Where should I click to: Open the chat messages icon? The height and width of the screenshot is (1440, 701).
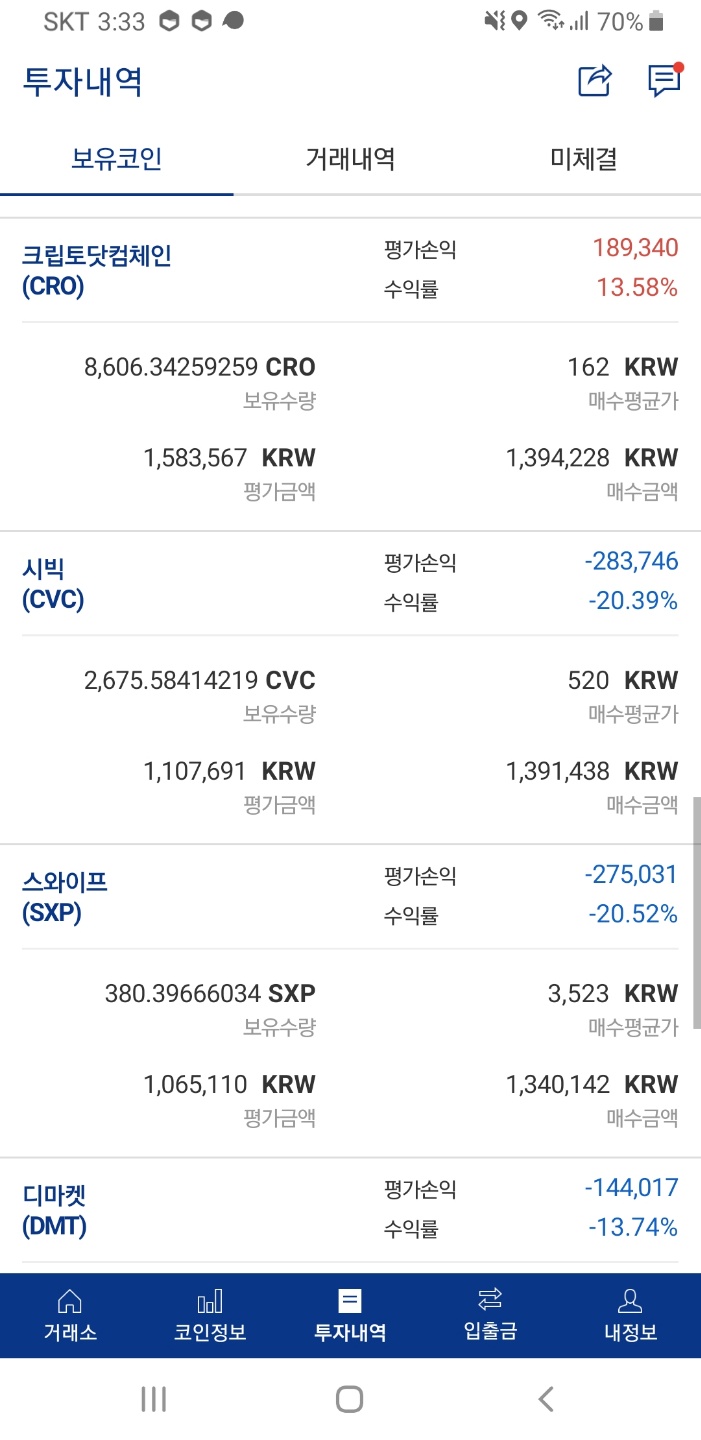pyautogui.click(x=664, y=81)
